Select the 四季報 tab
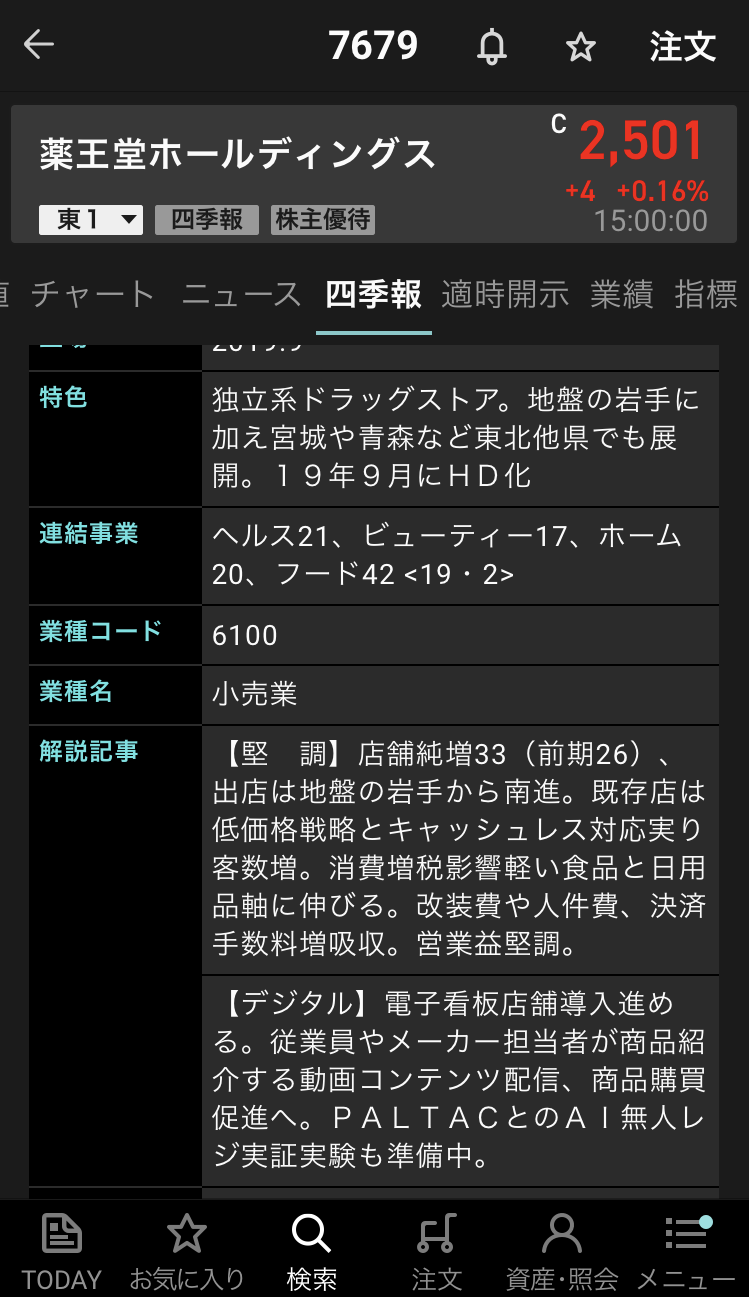Screen dimensions: 749x1297 (373, 294)
